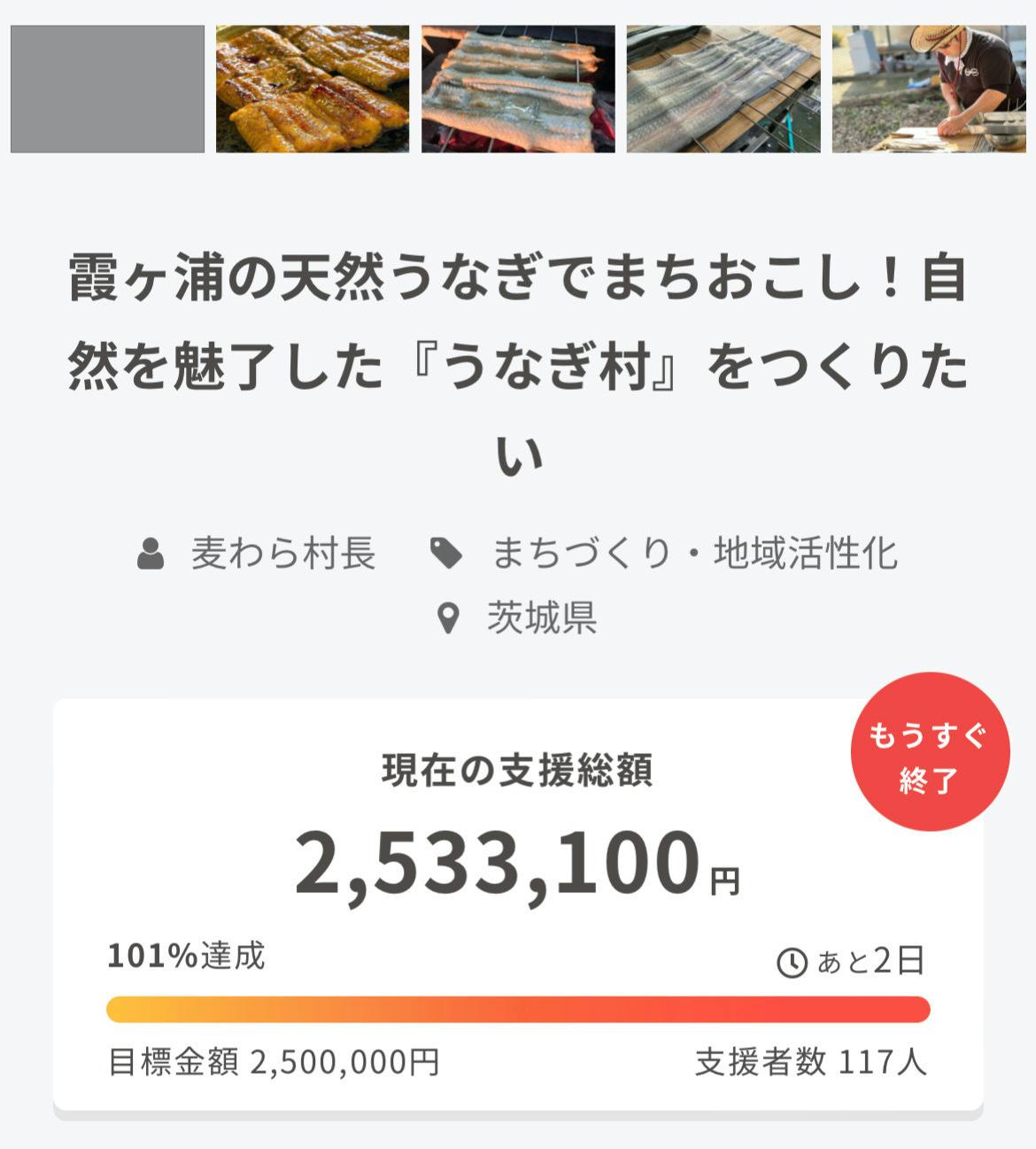Open the blank gray gallery thumbnail
Screen dimensions: 1036x1149
pyautogui.click(x=107, y=89)
